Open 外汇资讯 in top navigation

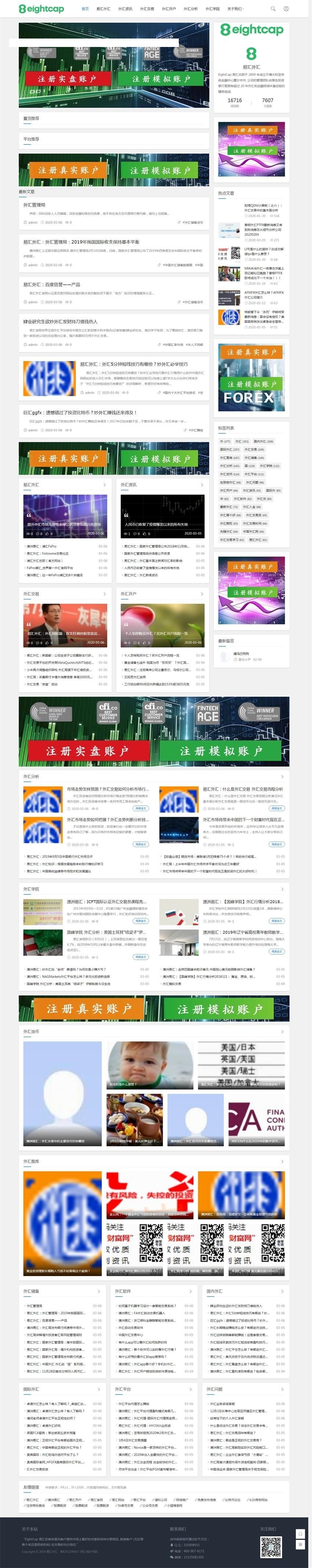[x=125, y=9]
